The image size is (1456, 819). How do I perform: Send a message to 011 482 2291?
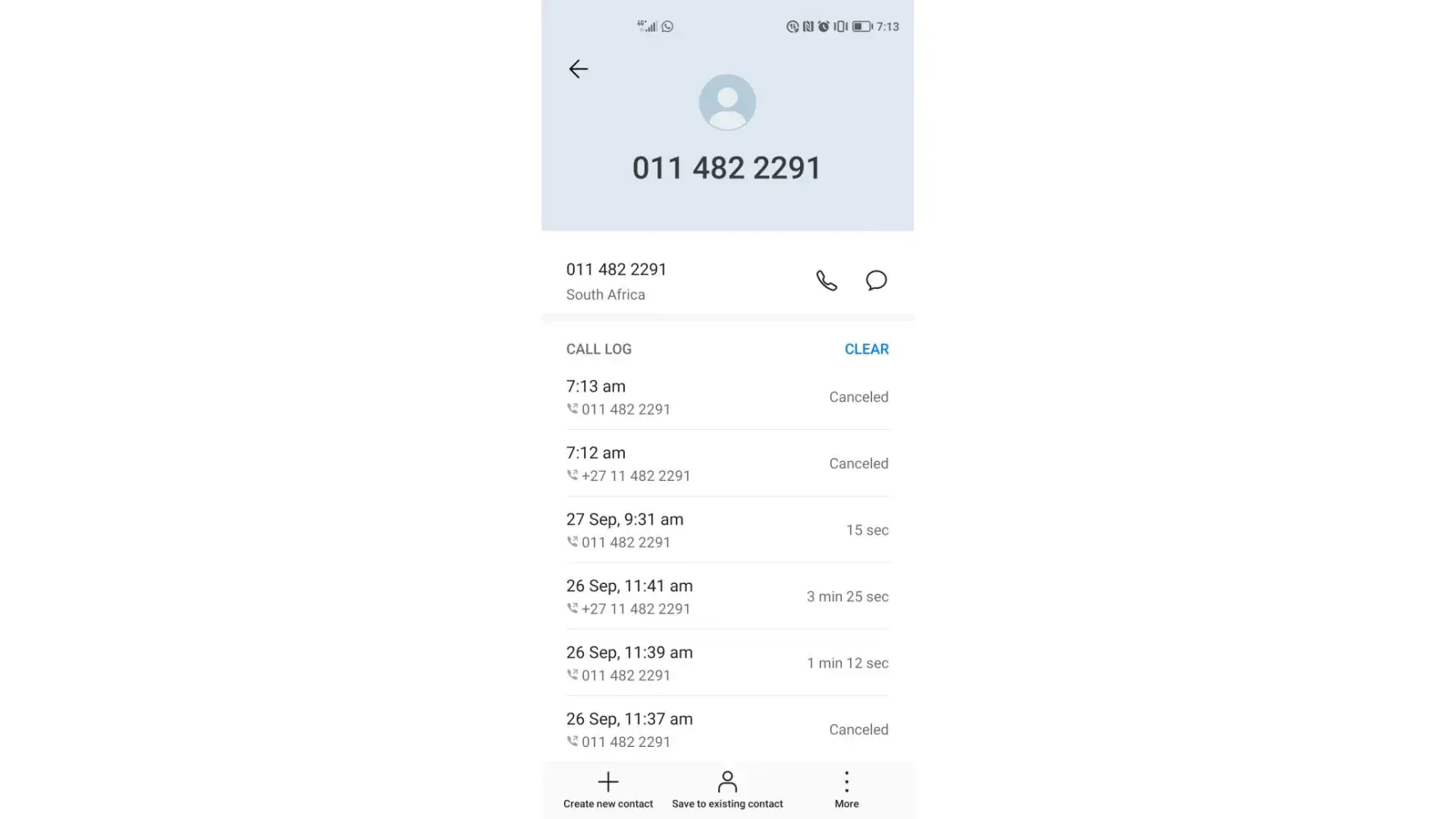click(876, 281)
